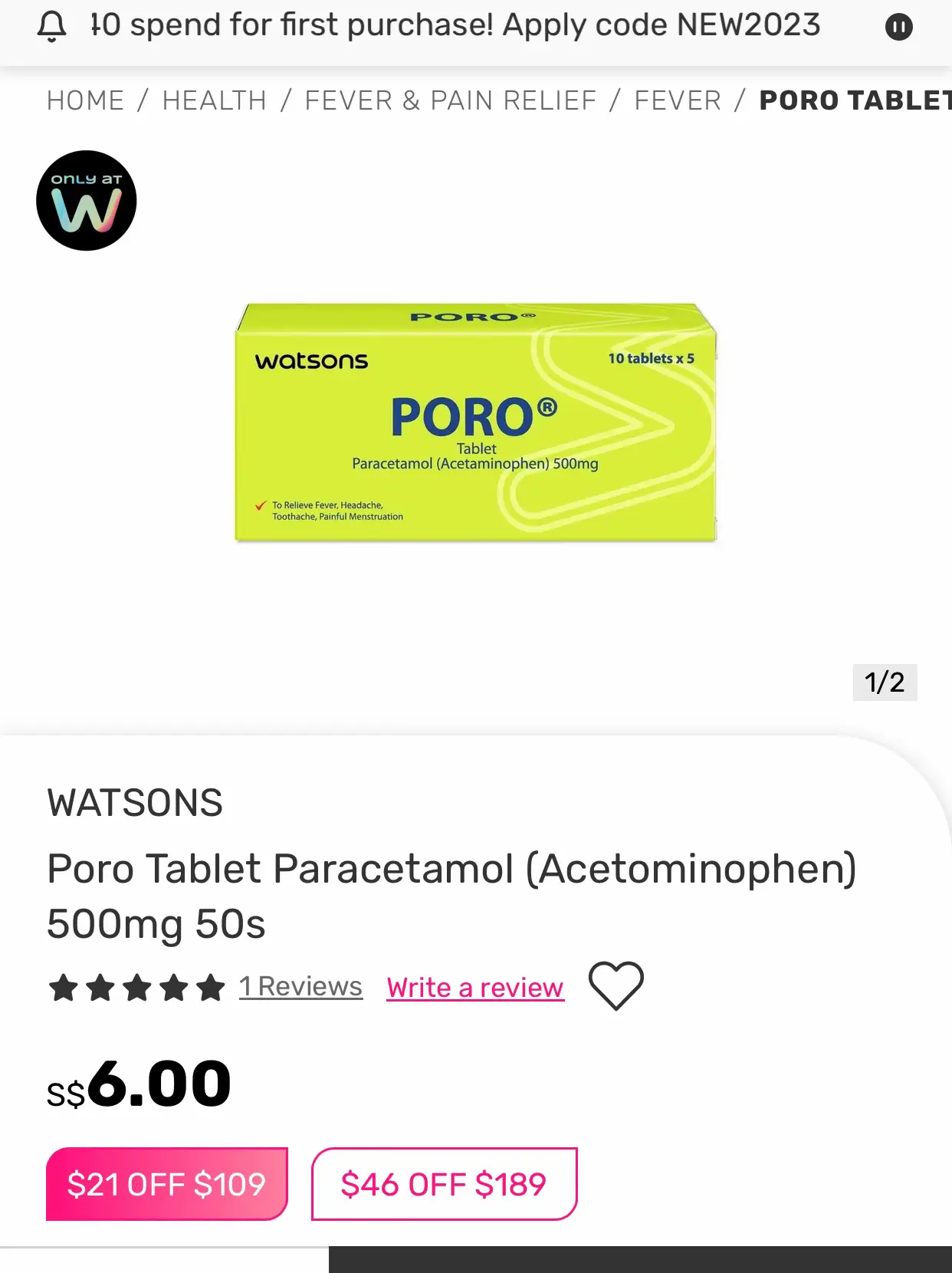Add product to wishlist with heart
The width and height of the screenshot is (952, 1273).
(616, 985)
